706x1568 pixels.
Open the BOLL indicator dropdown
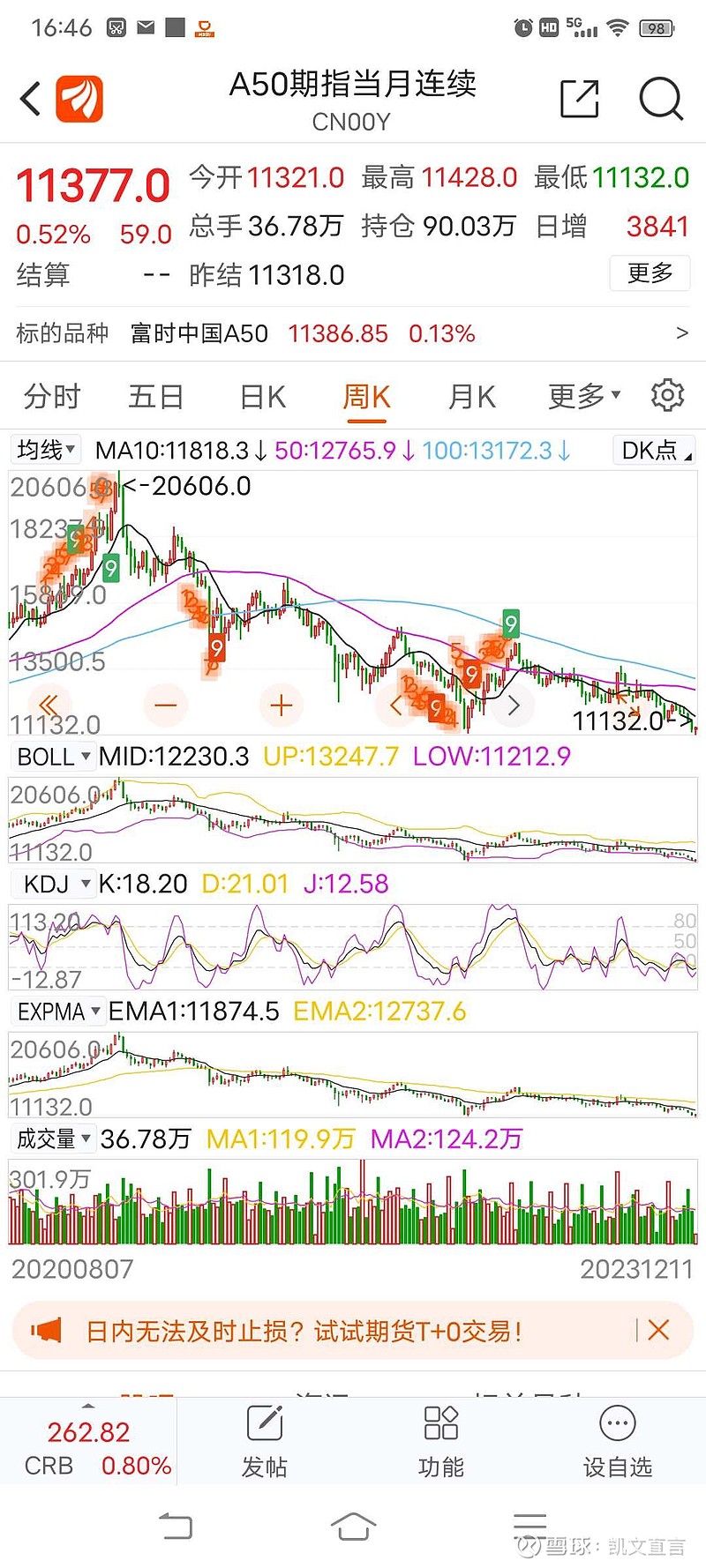51,756
